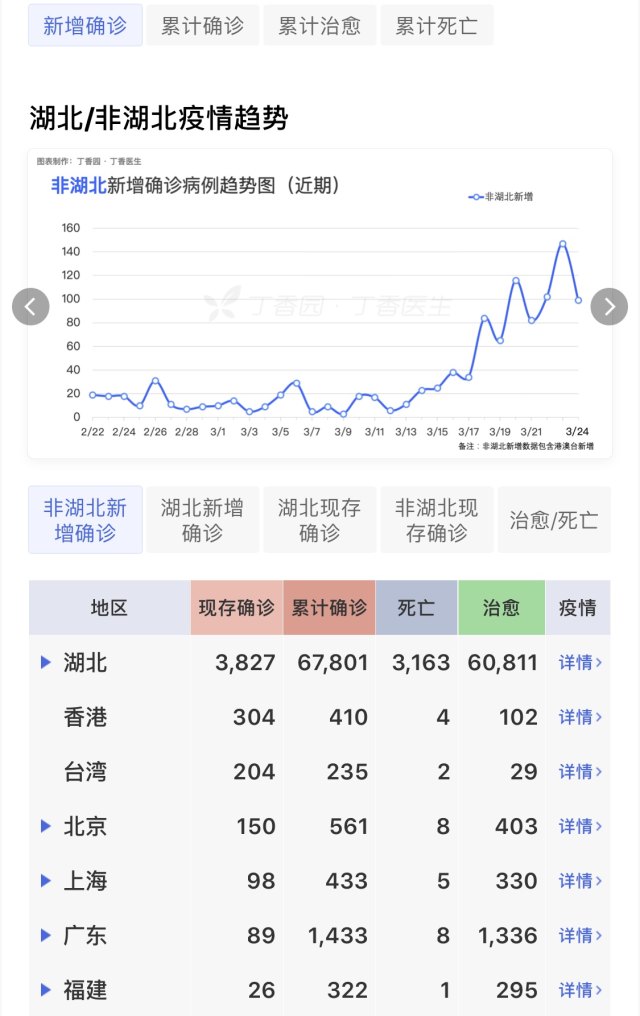
Task: Select the 新增确诊 tab
Action: (85, 26)
